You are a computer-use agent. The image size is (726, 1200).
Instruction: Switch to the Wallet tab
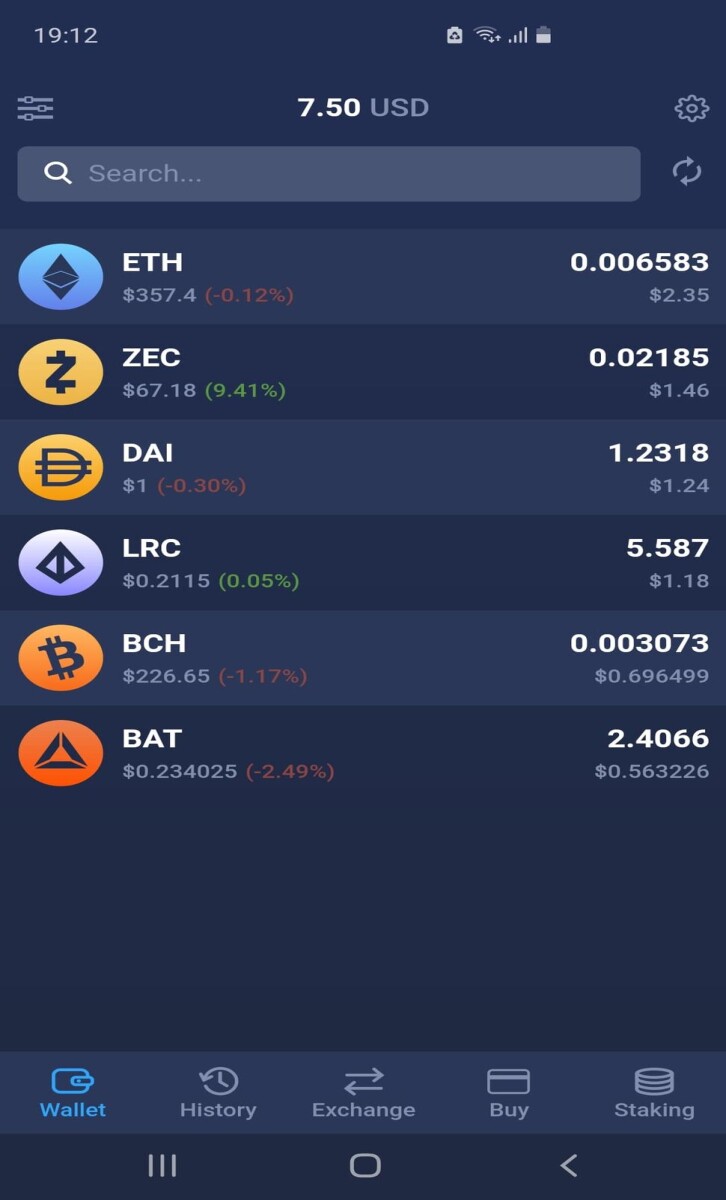(x=73, y=1092)
